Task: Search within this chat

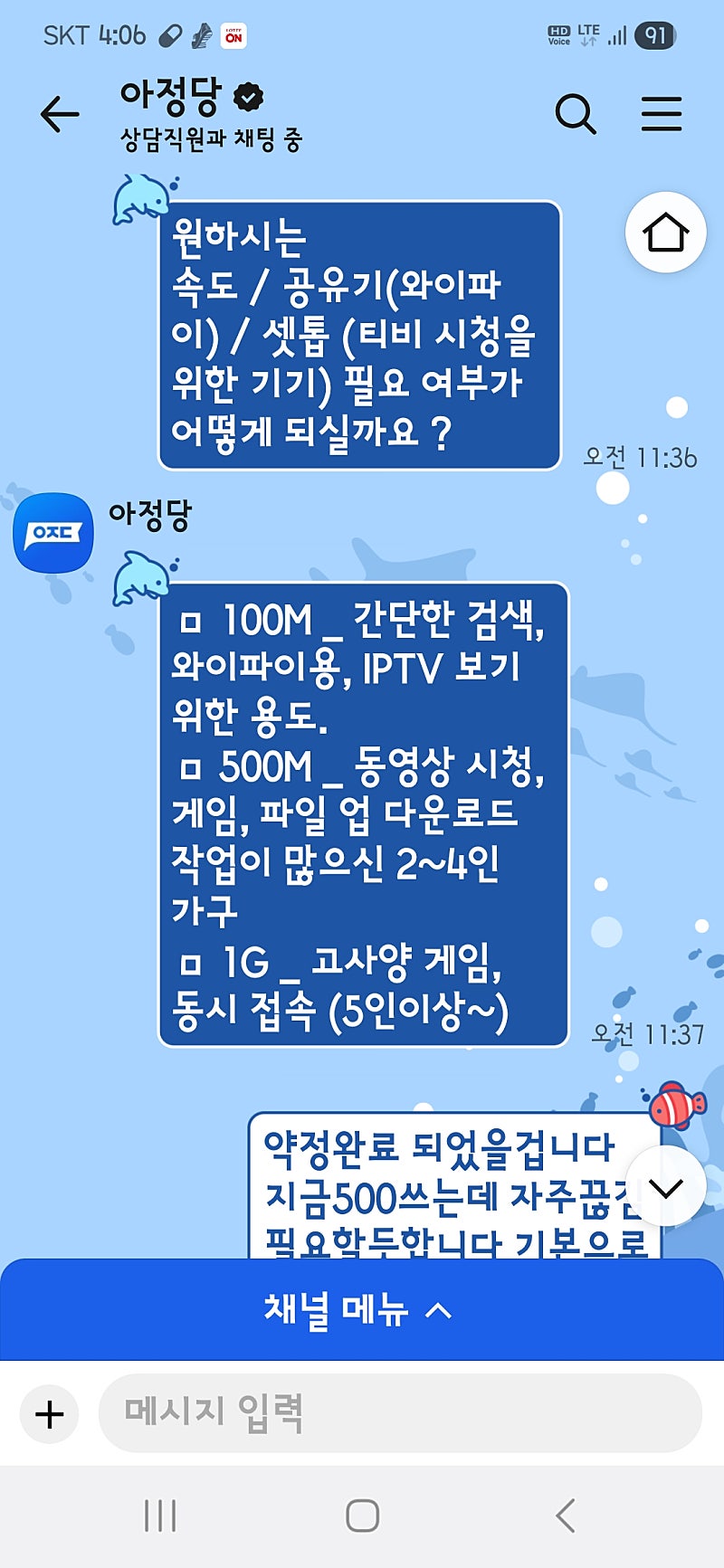Action: tap(575, 115)
